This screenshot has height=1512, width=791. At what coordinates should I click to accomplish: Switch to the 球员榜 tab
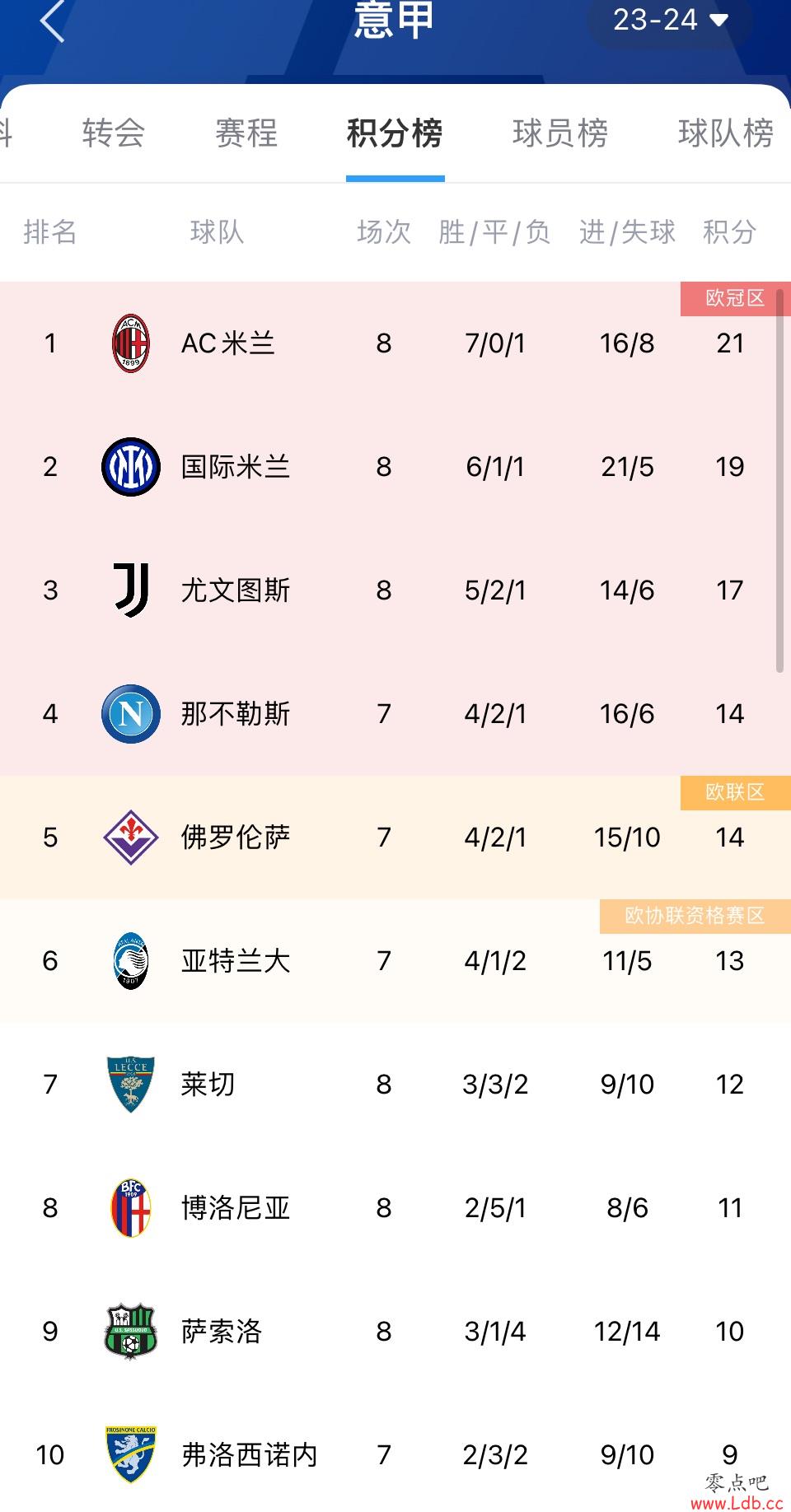coord(560,133)
